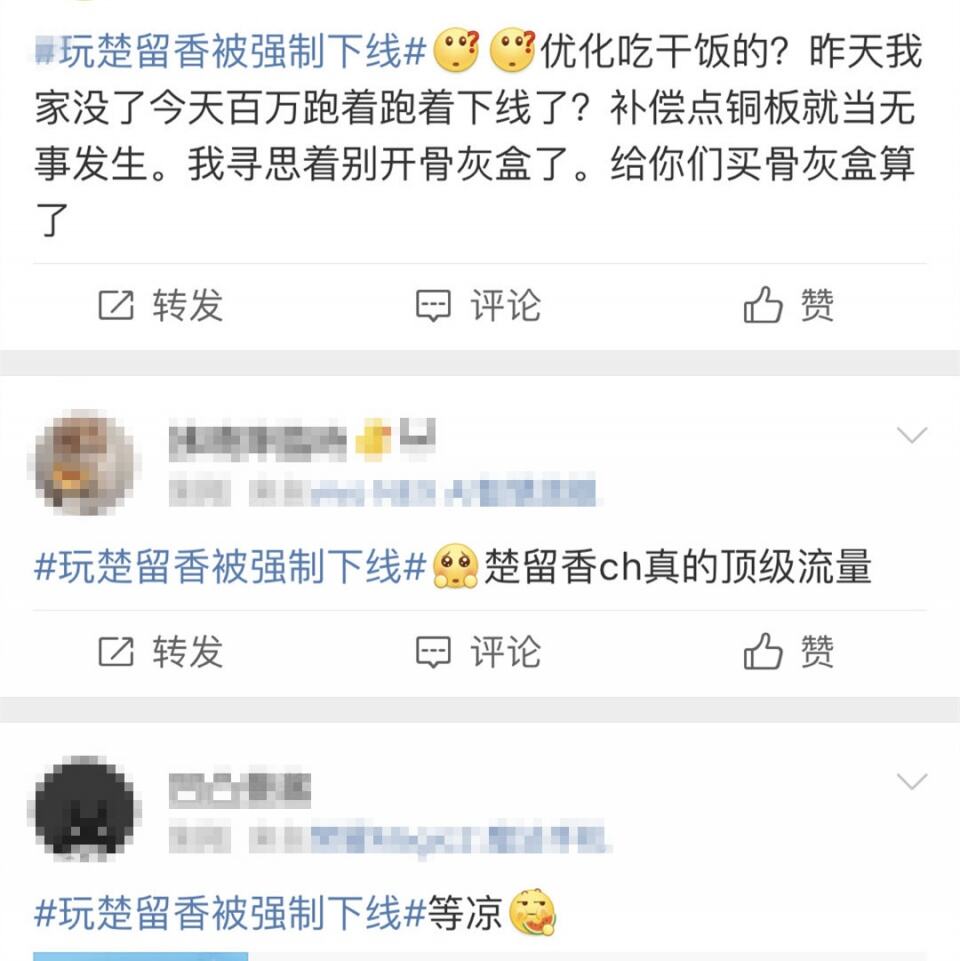
Task: Open the hashtag before 等凉
Action: click(x=231, y=914)
